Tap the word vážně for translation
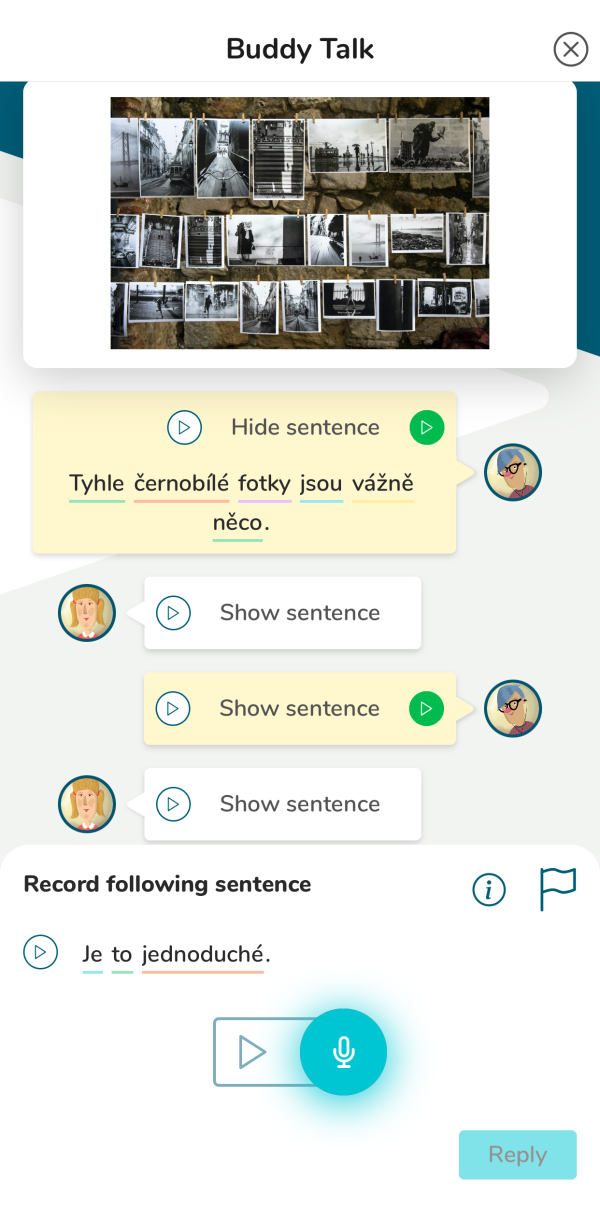 tap(382, 484)
